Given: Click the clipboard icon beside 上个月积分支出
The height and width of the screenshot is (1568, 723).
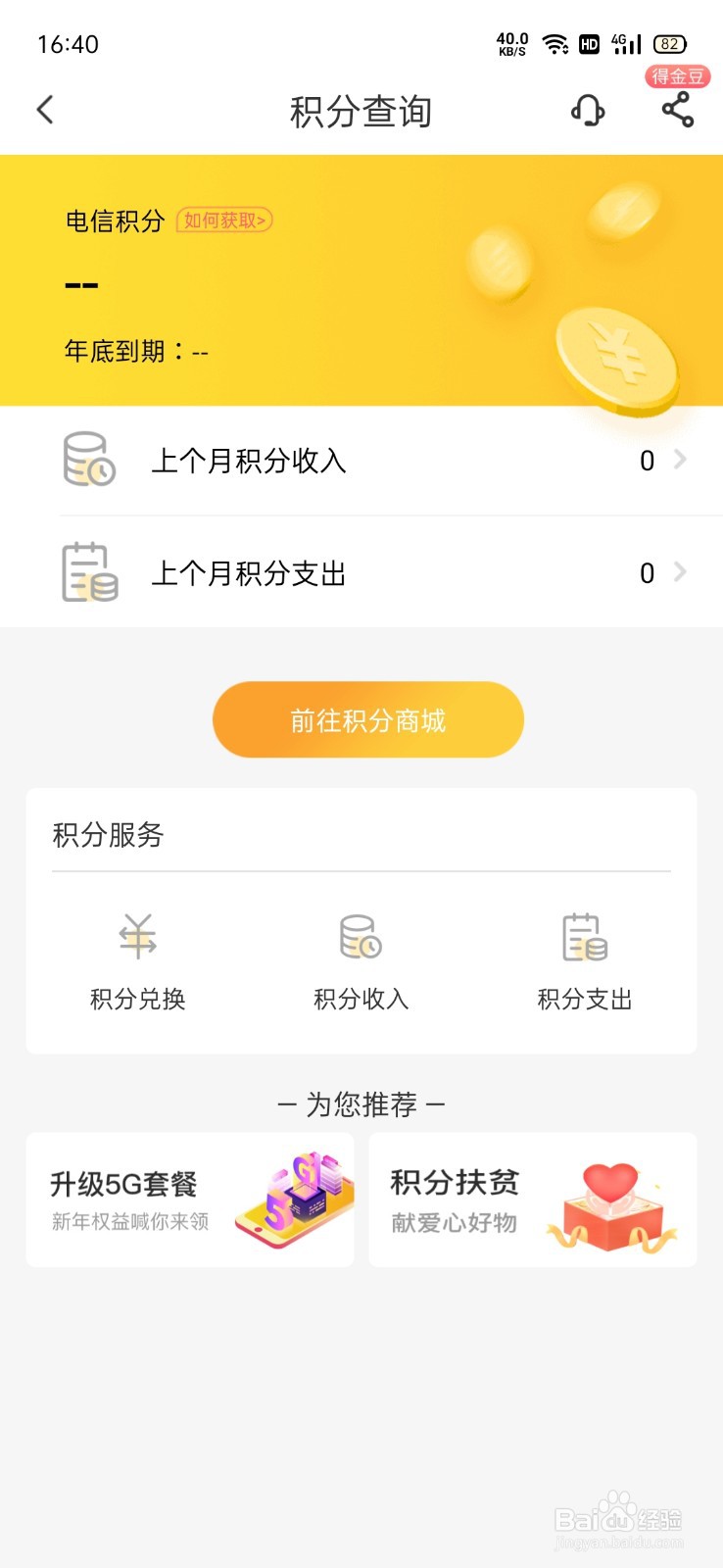Looking at the screenshot, I should pos(88,571).
